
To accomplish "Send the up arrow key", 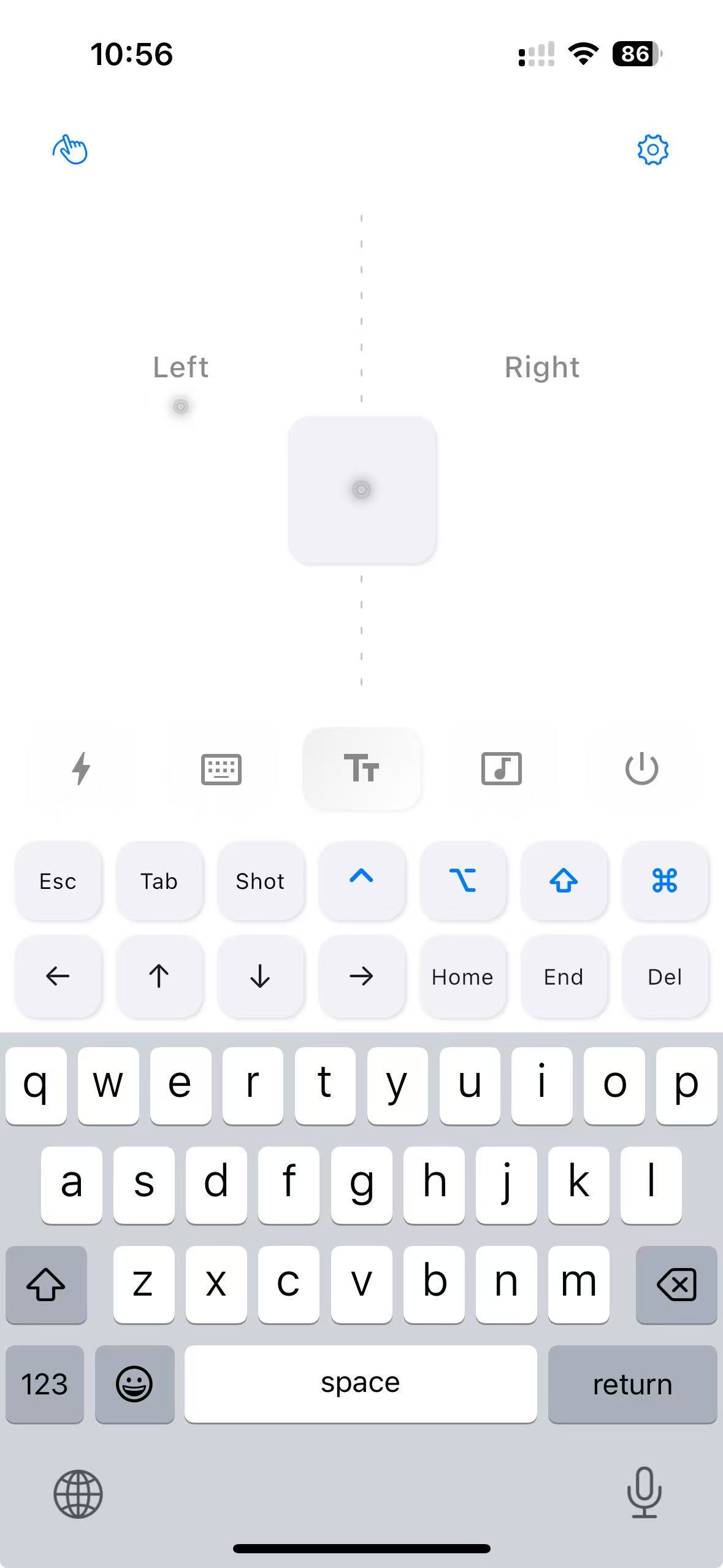I will 159,976.
